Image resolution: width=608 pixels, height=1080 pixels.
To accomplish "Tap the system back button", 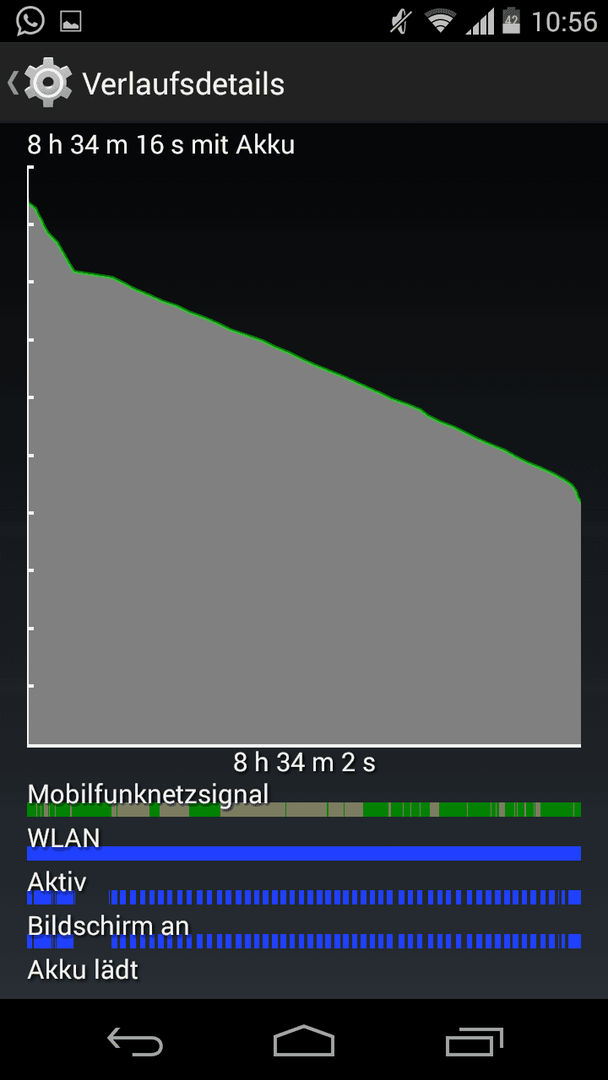I will [134, 1042].
